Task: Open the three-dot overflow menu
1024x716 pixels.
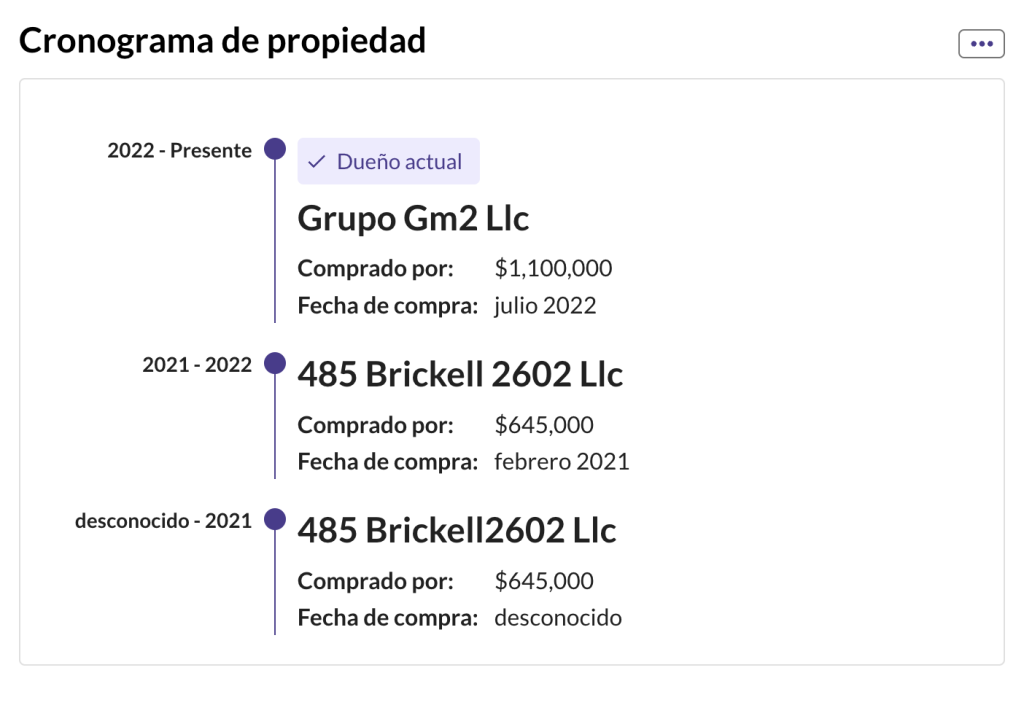Action: pos(981,44)
